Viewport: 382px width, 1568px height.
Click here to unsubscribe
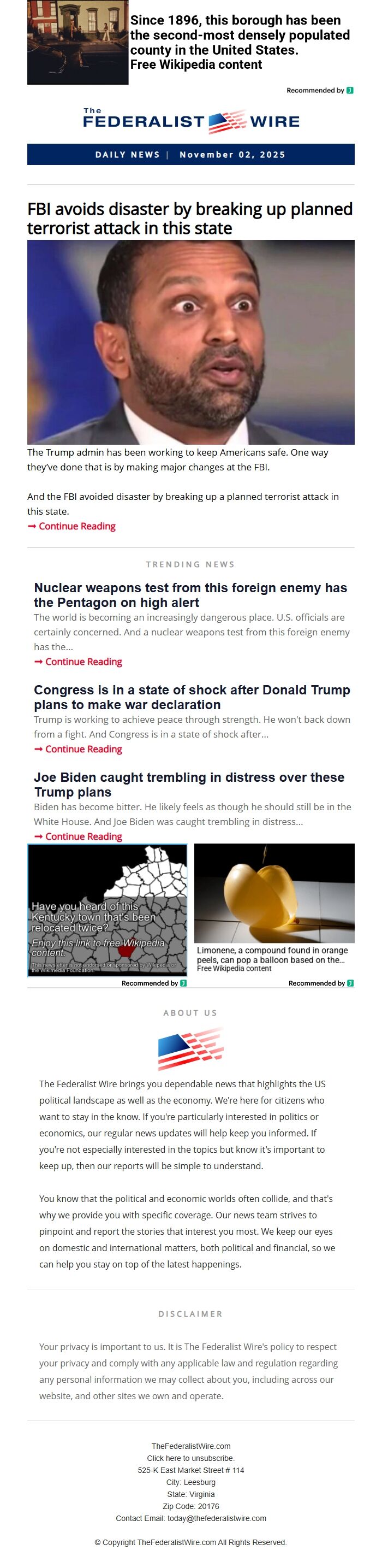click(x=191, y=1458)
